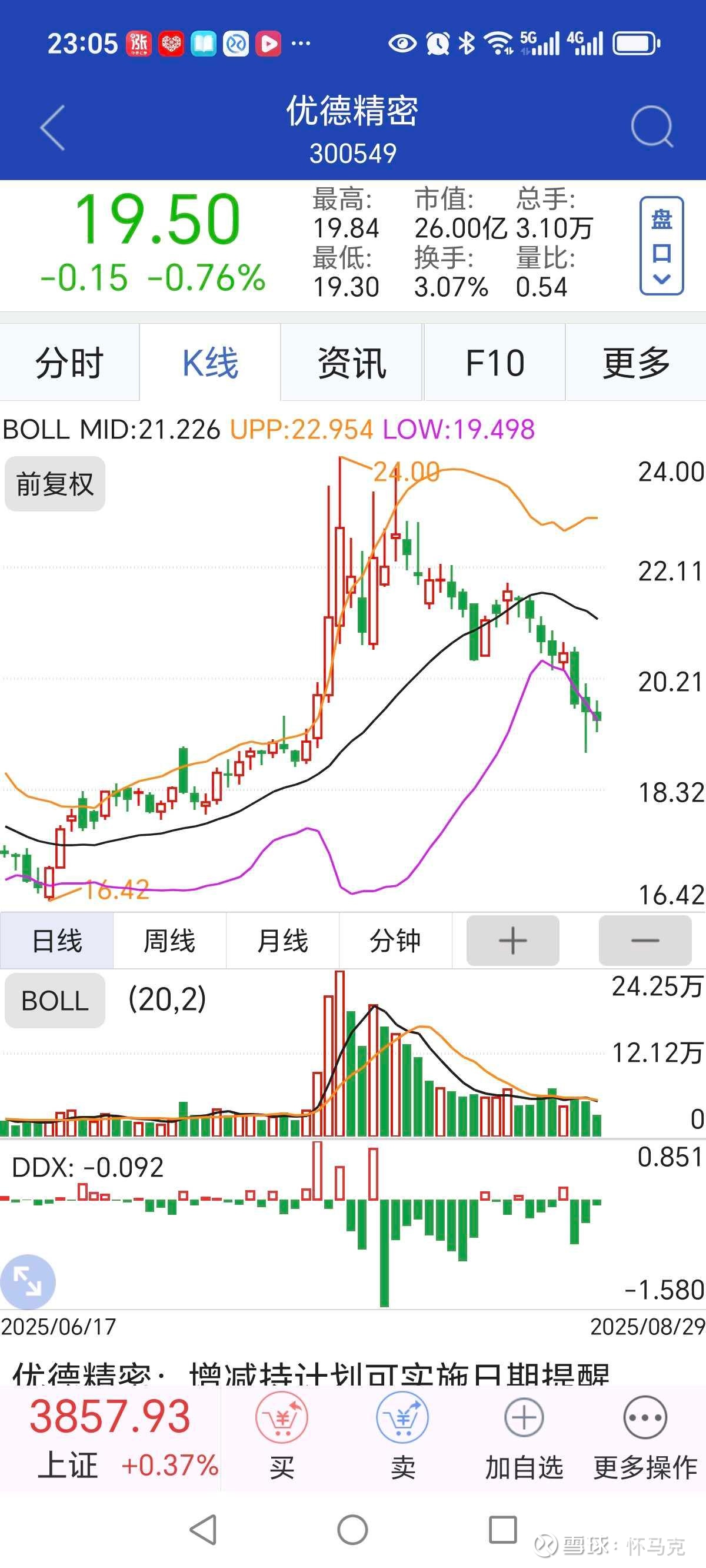Switch to 月线 monthly chart
This screenshot has width=706, height=1568.
(x=282, y=941)
